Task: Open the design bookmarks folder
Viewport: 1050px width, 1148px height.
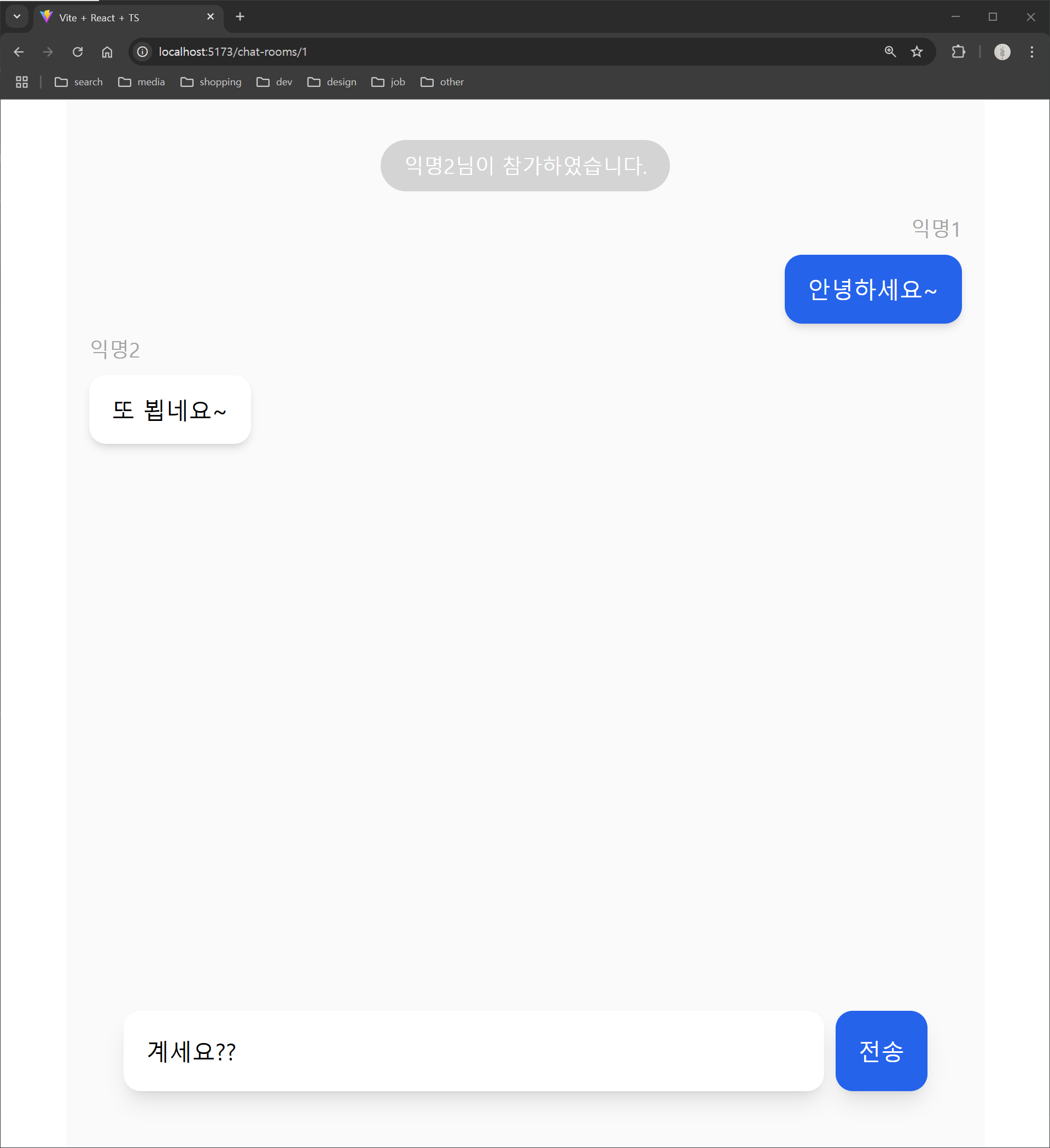Action: coord(331,82)
